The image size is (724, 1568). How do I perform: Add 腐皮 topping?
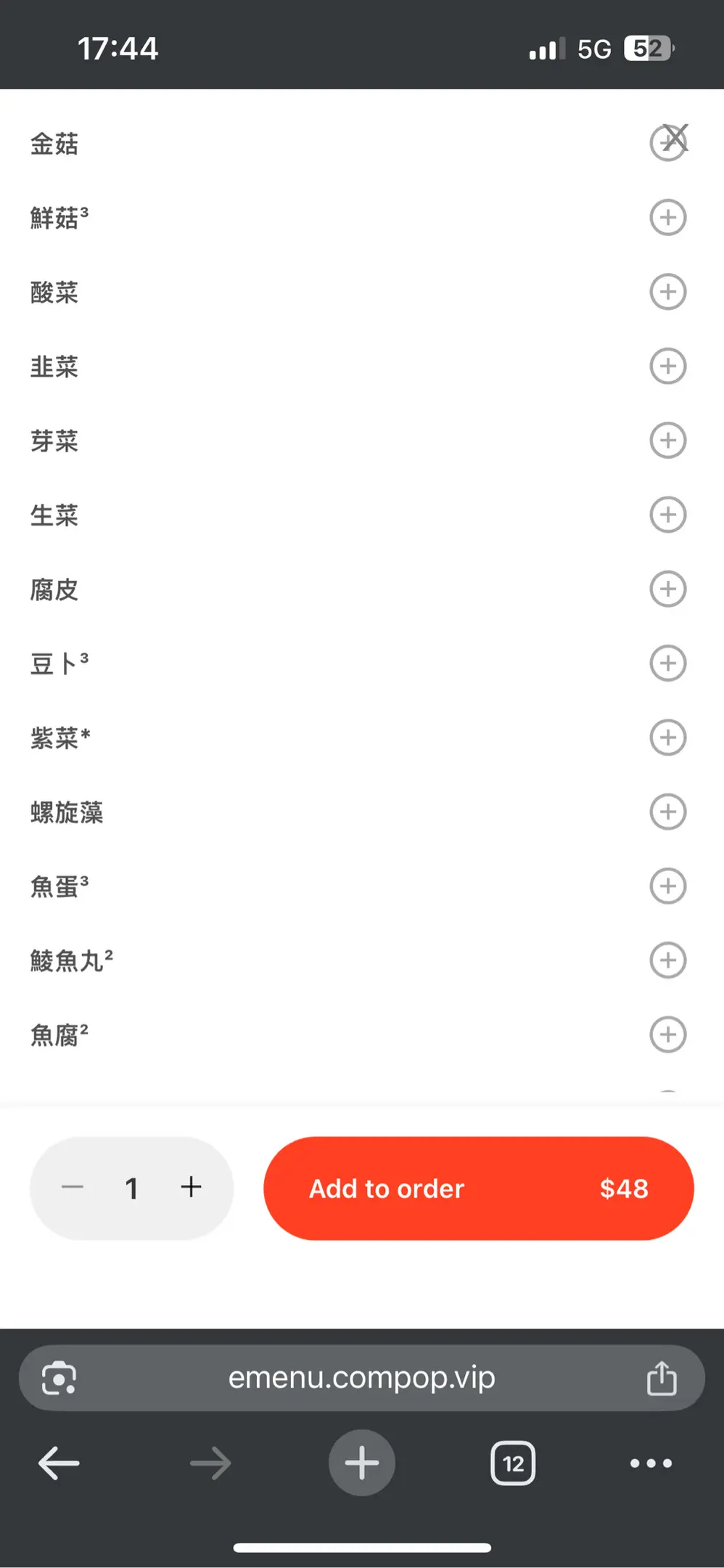667,589
